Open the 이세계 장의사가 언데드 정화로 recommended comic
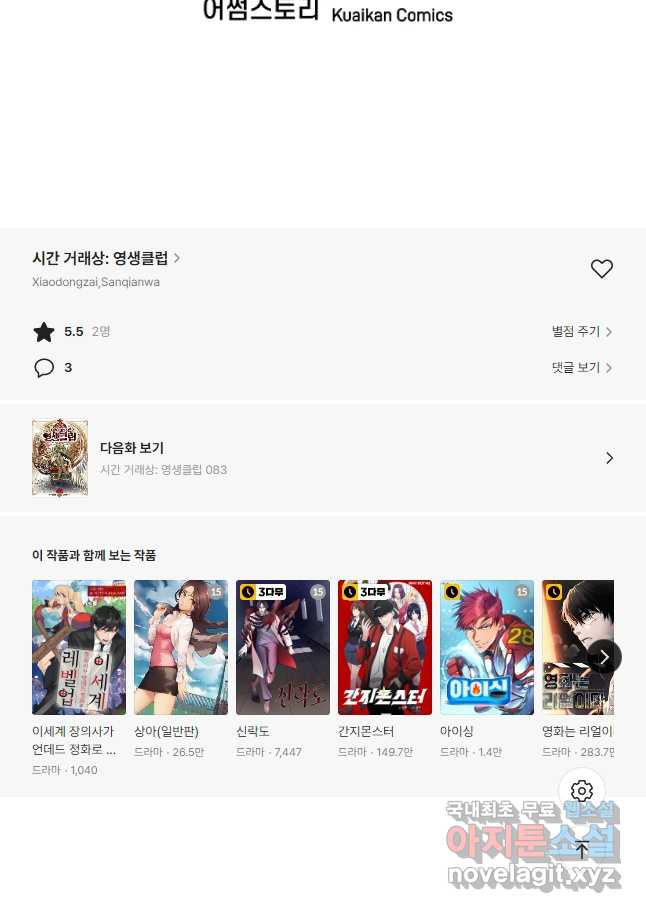Screen dimensions: 646x913 coord(79,647)
